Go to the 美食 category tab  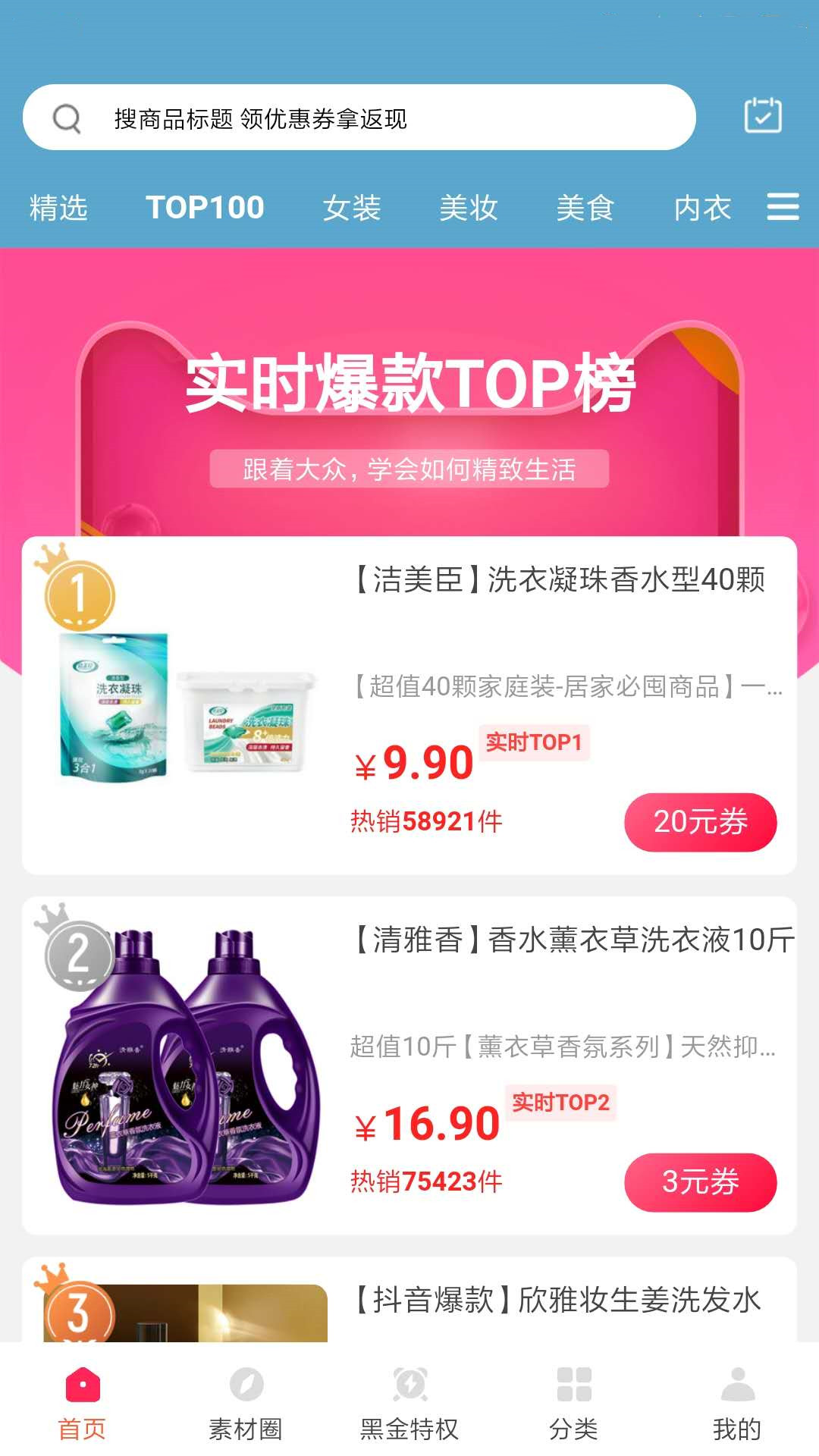585,208
